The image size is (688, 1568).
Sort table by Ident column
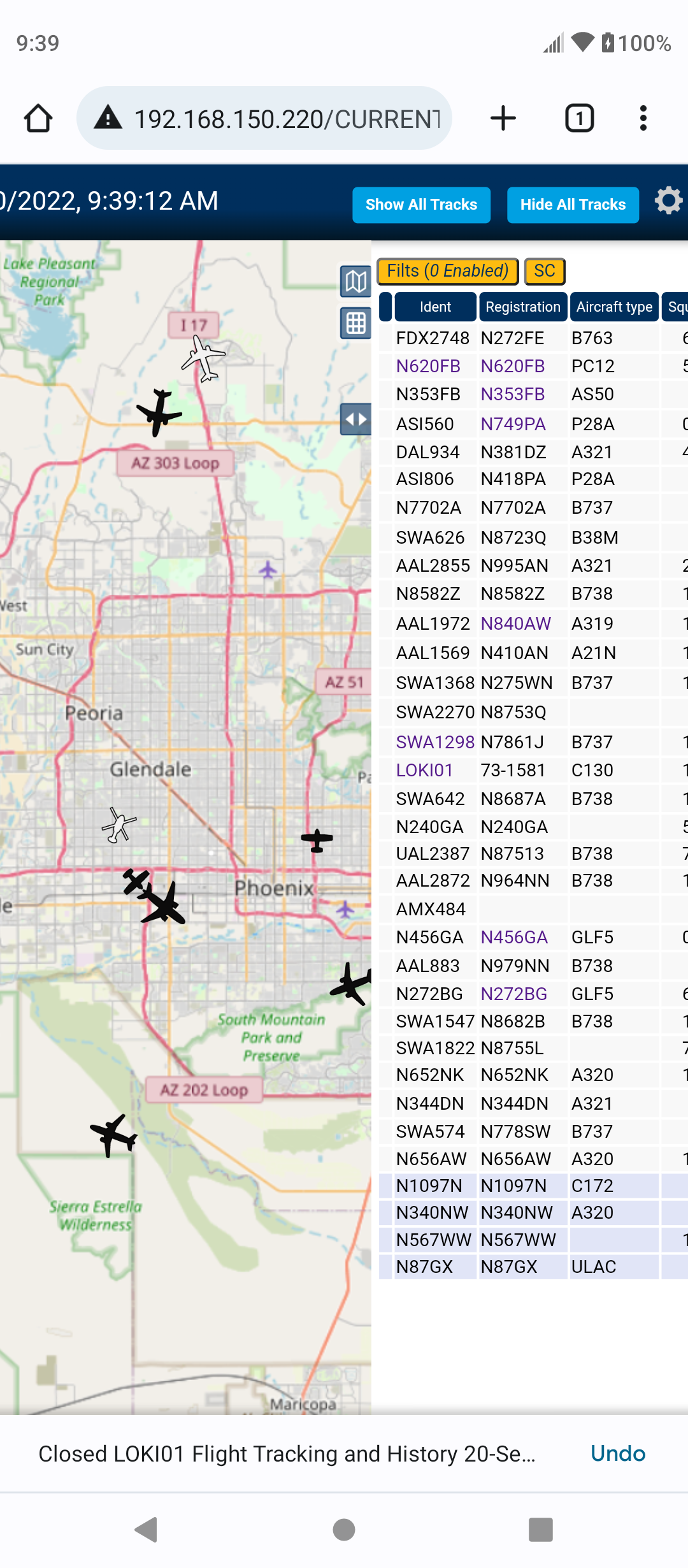[x=435, y=307]
